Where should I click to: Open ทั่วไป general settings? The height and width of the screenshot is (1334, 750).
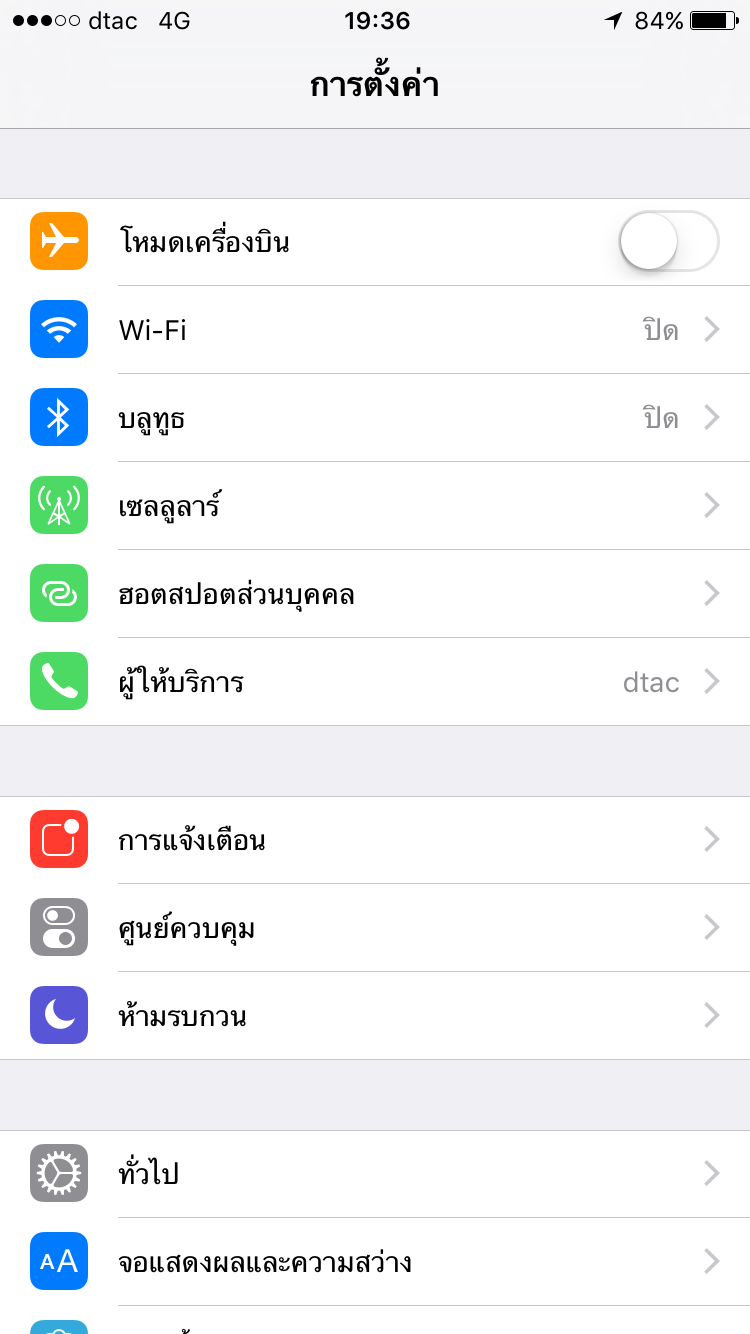[375, 1173]
